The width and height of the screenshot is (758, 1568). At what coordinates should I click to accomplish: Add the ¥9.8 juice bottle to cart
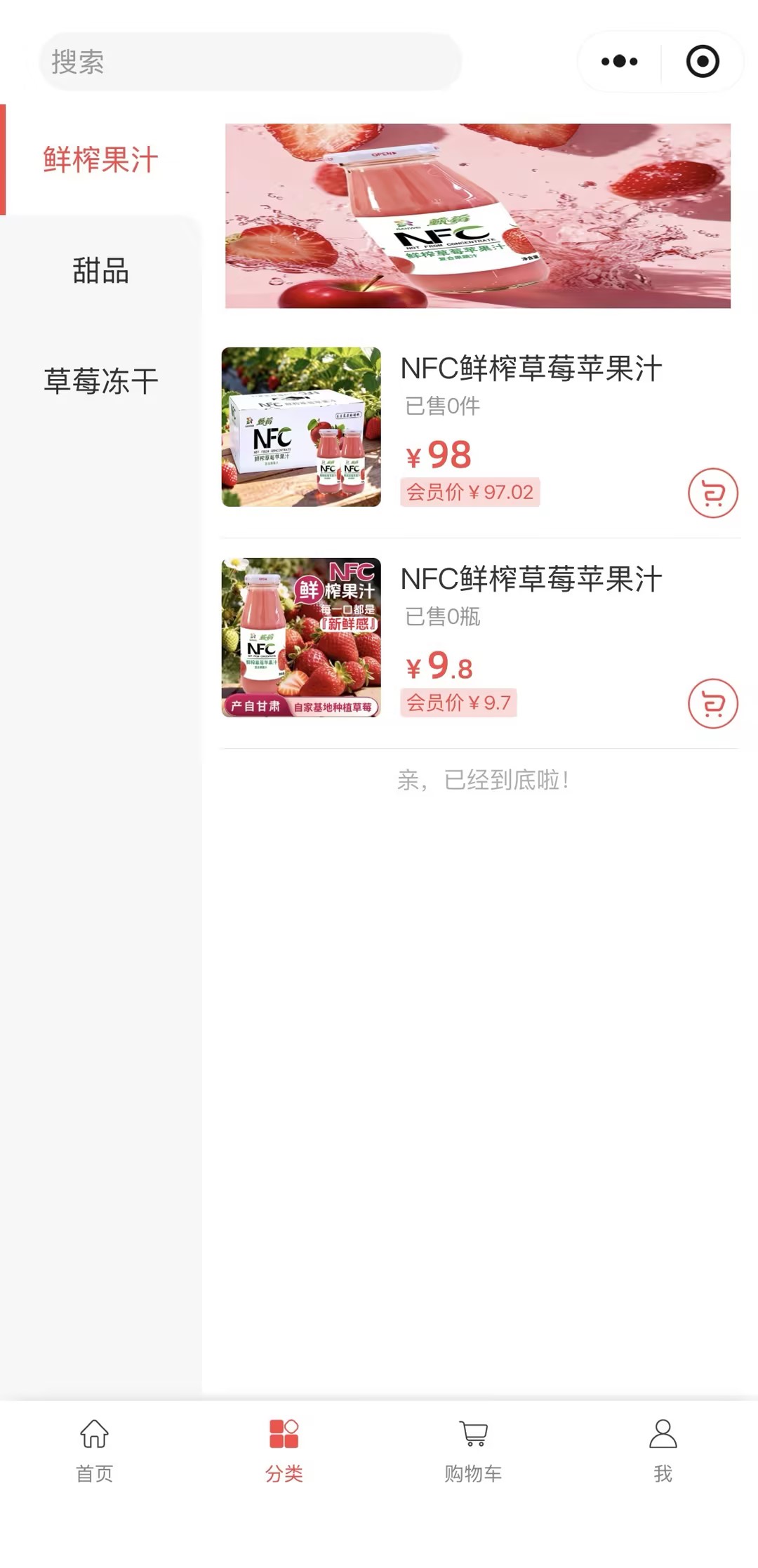tap(712, 704)
